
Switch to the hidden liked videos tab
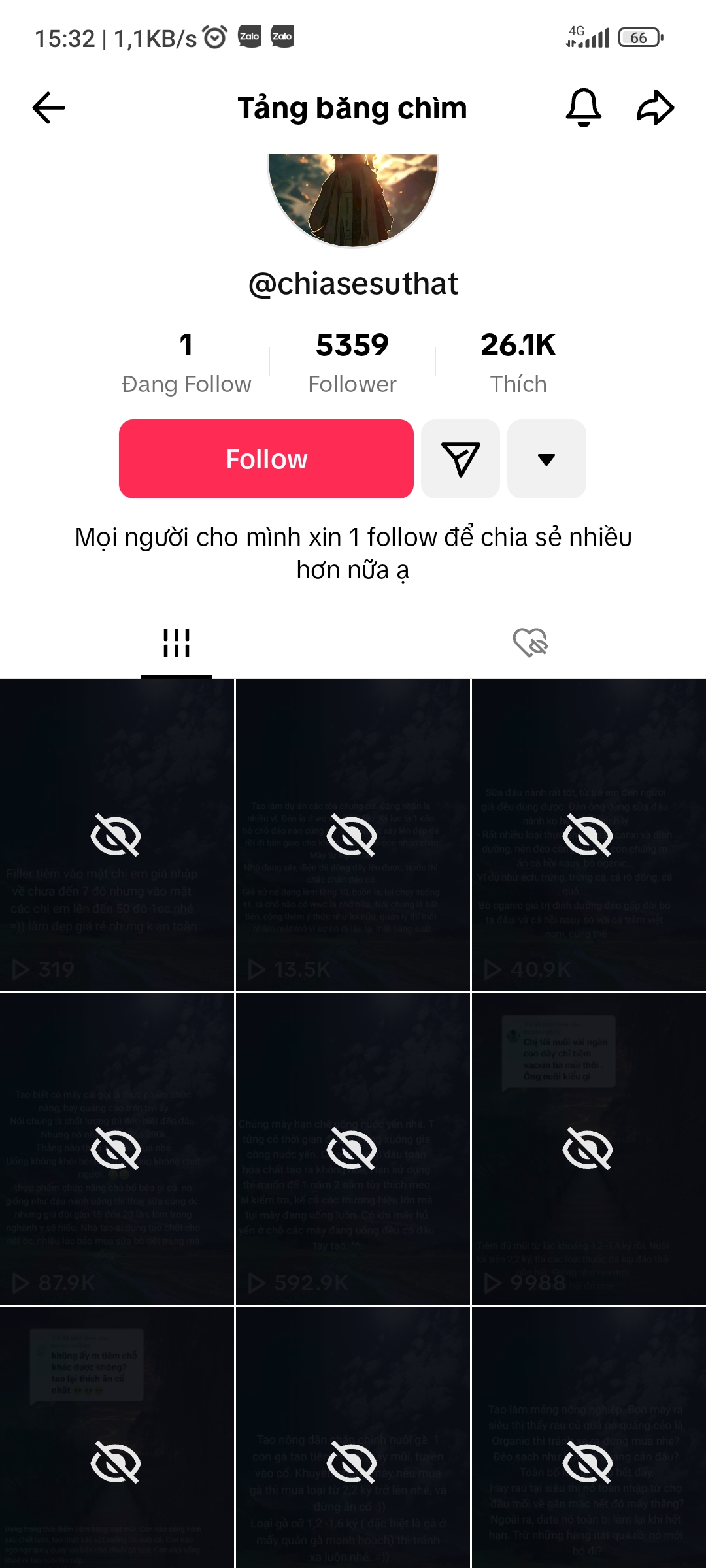tap(530, 643)
